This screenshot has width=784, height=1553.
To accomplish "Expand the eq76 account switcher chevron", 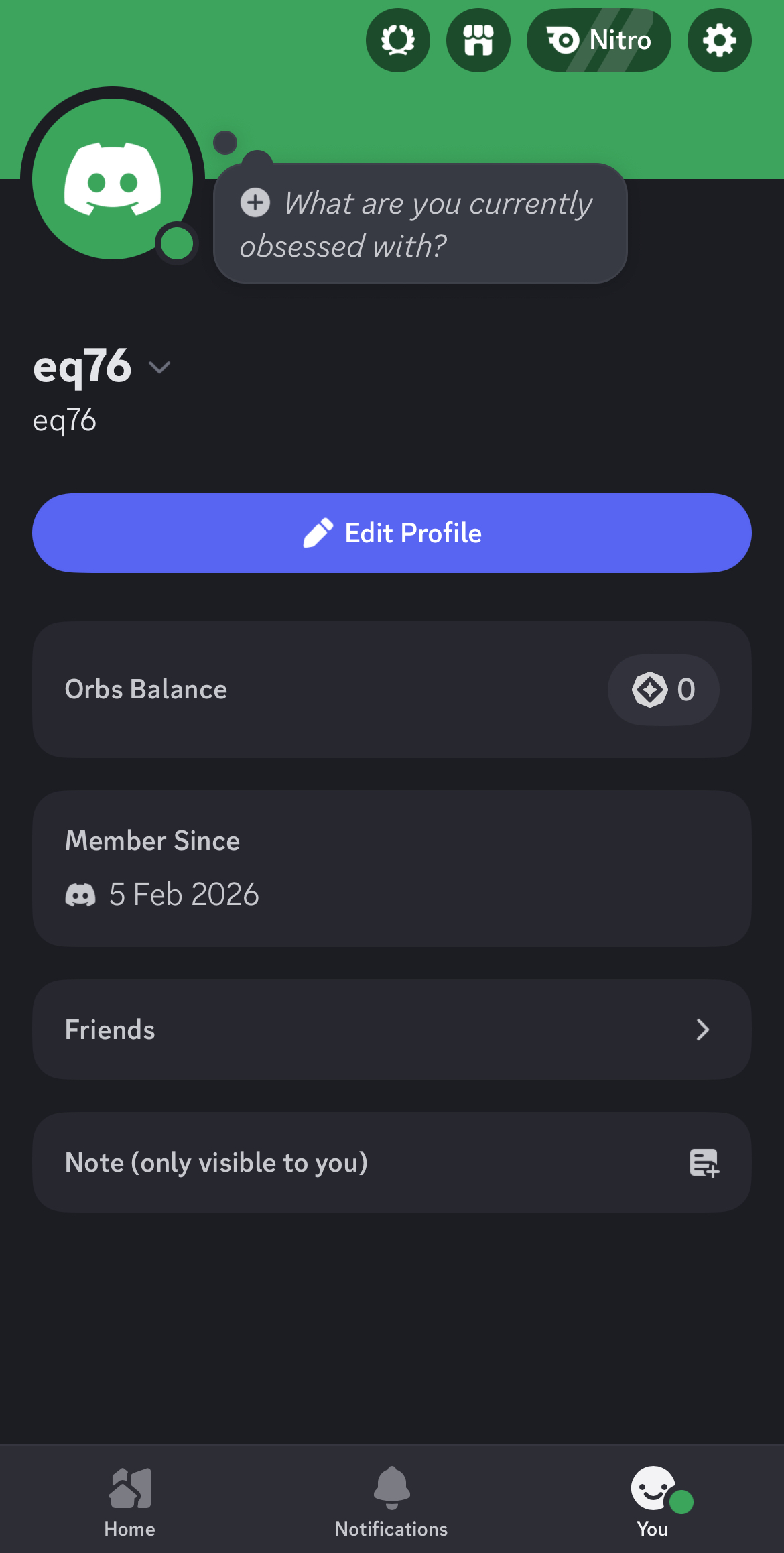I will pos(159,367).
